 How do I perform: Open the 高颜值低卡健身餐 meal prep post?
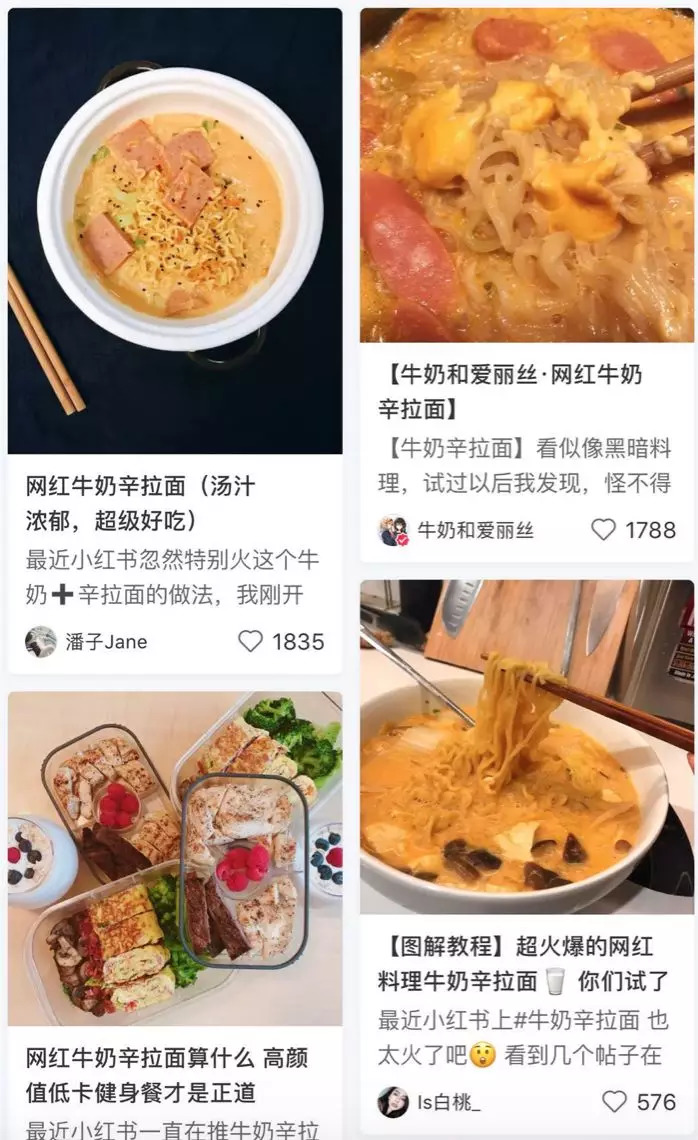pyautogui.click(x=175, y=860)
